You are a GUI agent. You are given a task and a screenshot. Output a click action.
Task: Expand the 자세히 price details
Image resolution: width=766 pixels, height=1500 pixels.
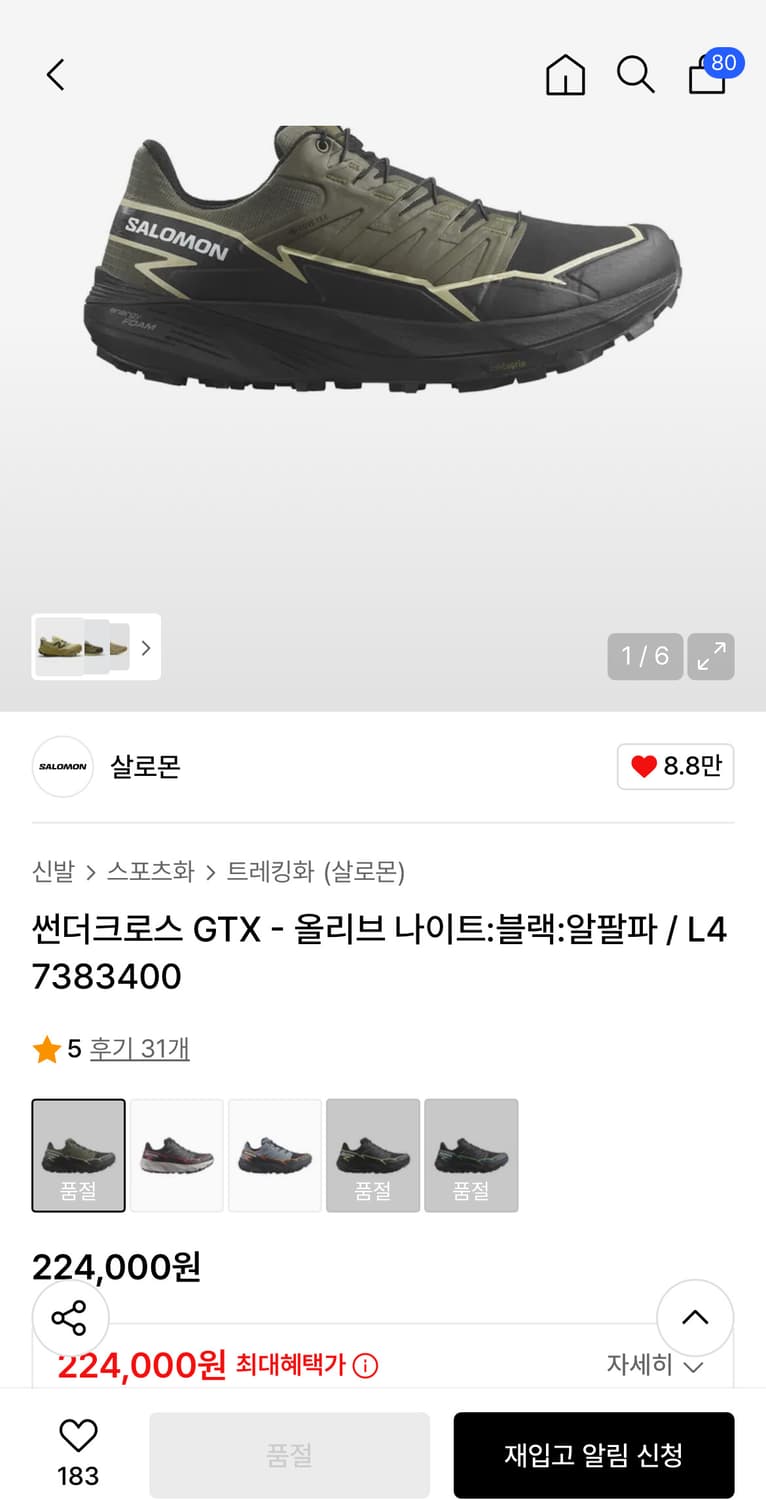coord(655,1365)
